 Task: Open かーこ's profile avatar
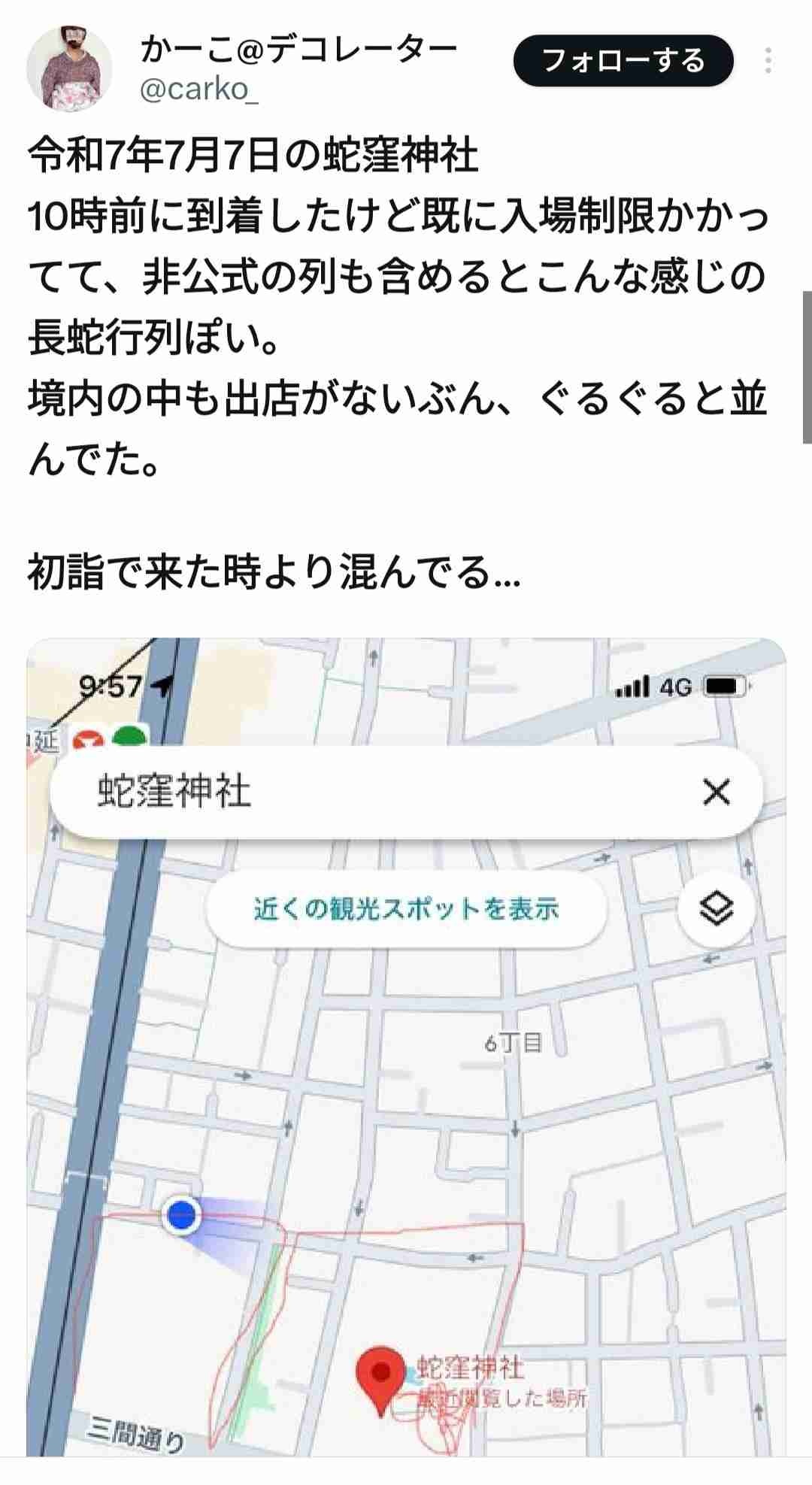click(68, 68)
